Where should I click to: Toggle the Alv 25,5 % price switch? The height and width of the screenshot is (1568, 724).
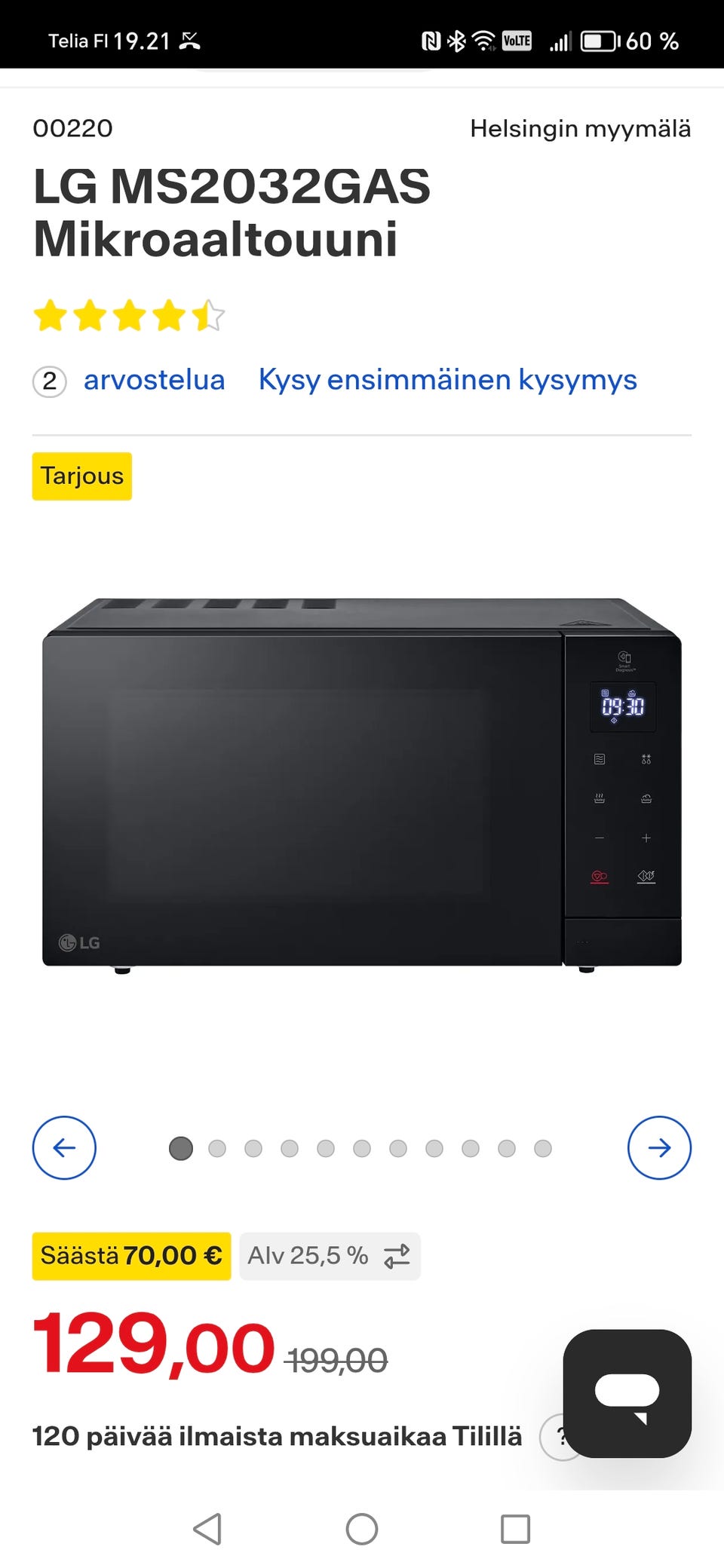330,1256
